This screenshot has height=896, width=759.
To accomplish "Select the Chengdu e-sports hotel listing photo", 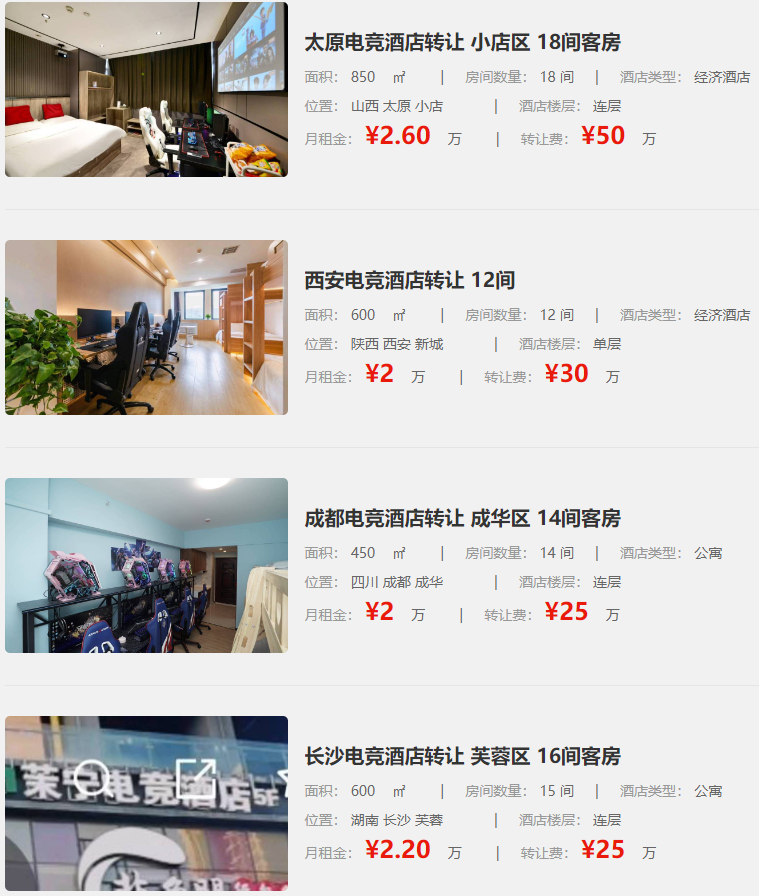I will pos(146,565).
